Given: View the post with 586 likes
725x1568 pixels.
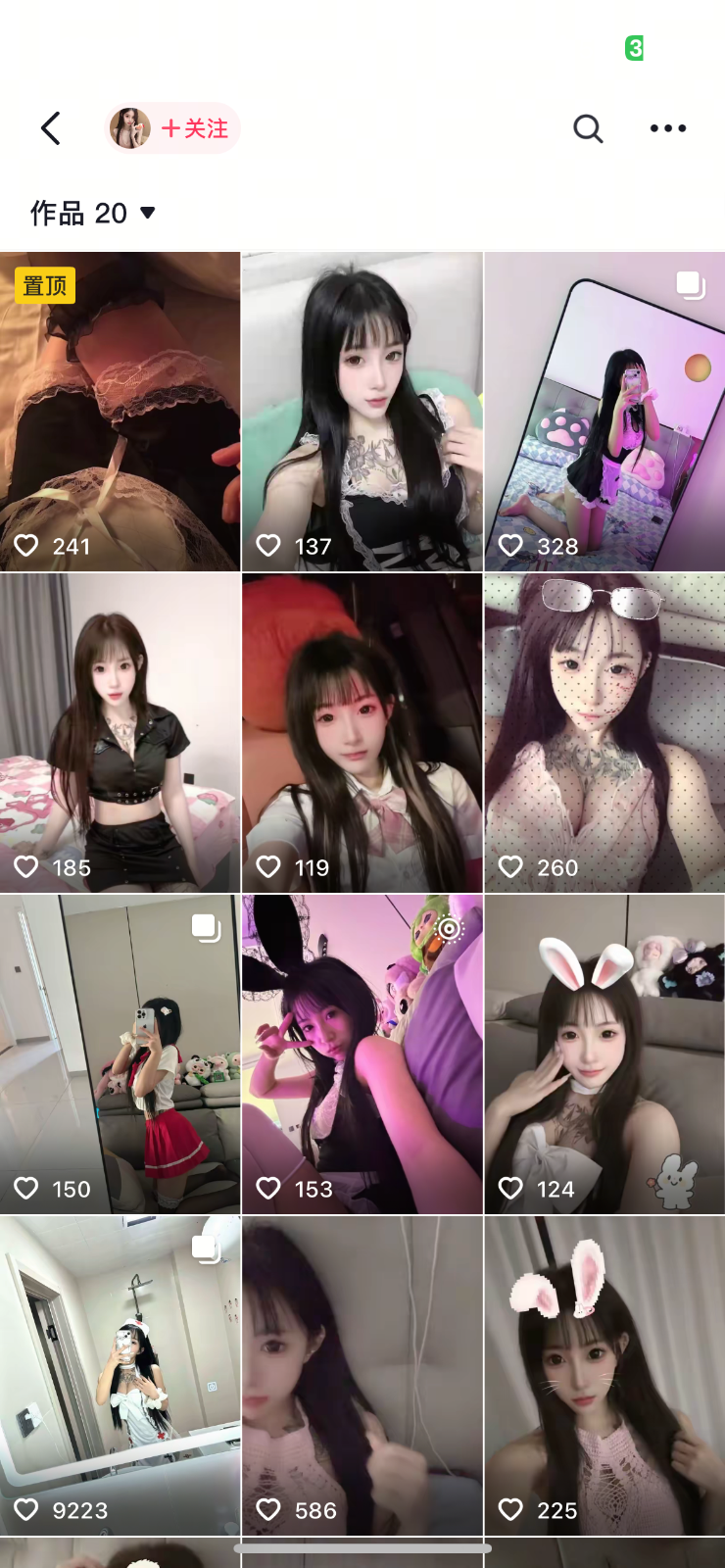Looking at the screenshot, I should pyautogui.click(x=362, y=1376).
